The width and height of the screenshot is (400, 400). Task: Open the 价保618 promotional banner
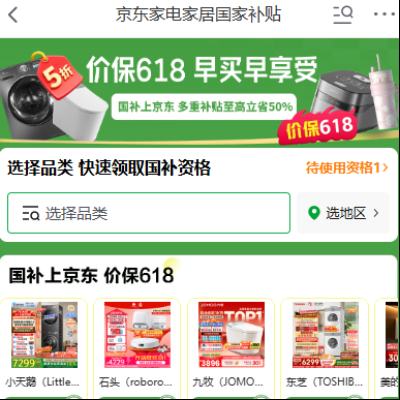click(x=200, y=91)
